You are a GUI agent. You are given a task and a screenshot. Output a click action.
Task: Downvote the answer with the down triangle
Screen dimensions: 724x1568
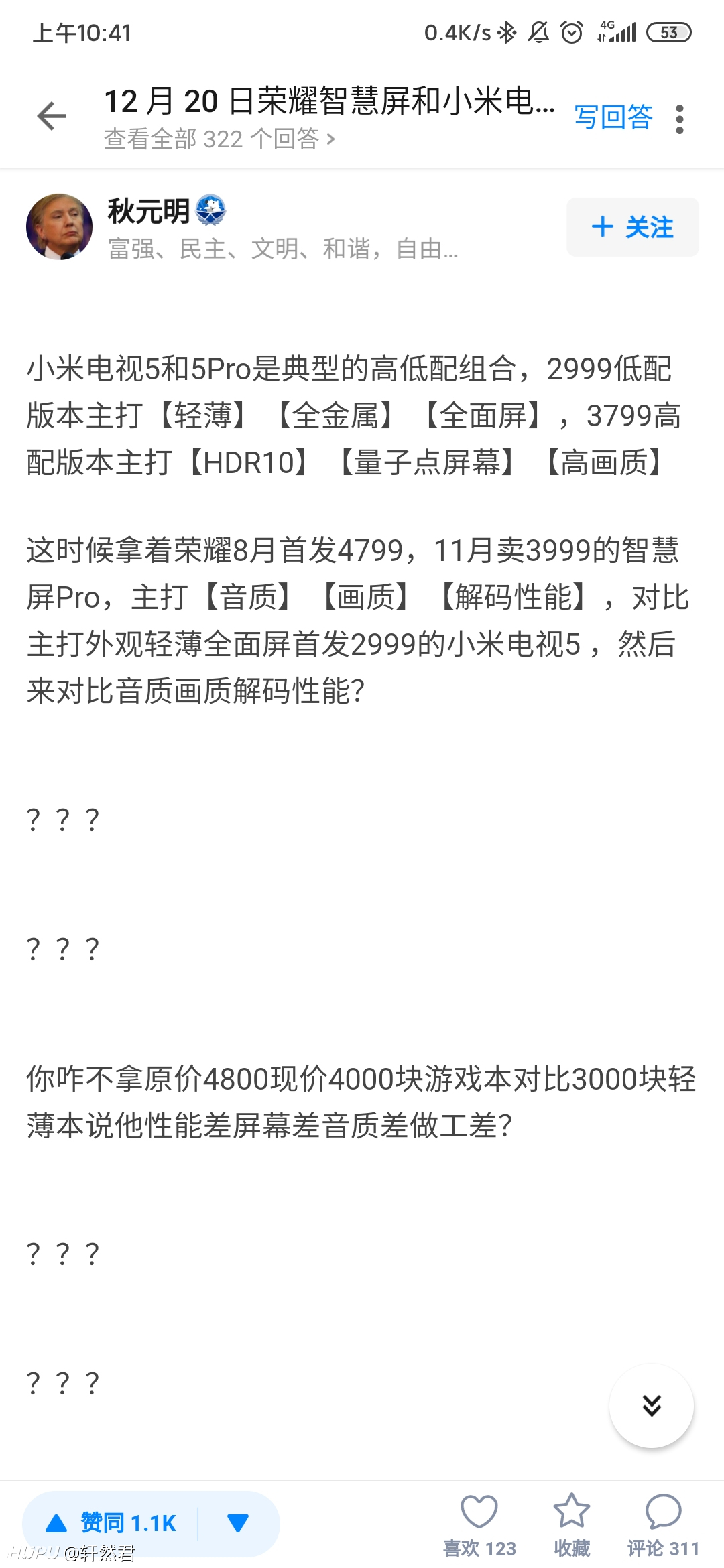point(238,1523)
